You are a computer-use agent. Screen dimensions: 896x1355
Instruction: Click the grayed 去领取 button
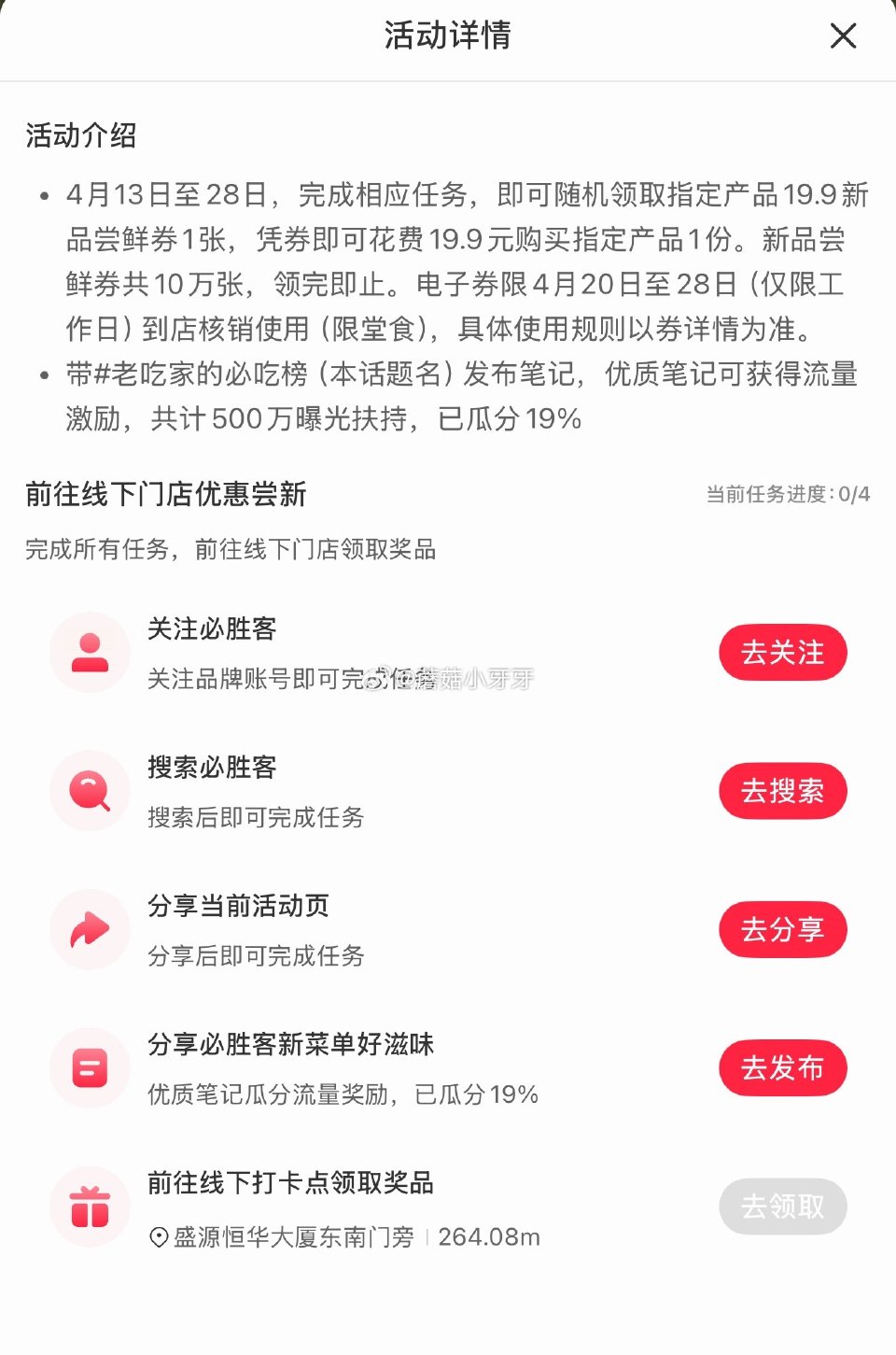point(782,1206)
